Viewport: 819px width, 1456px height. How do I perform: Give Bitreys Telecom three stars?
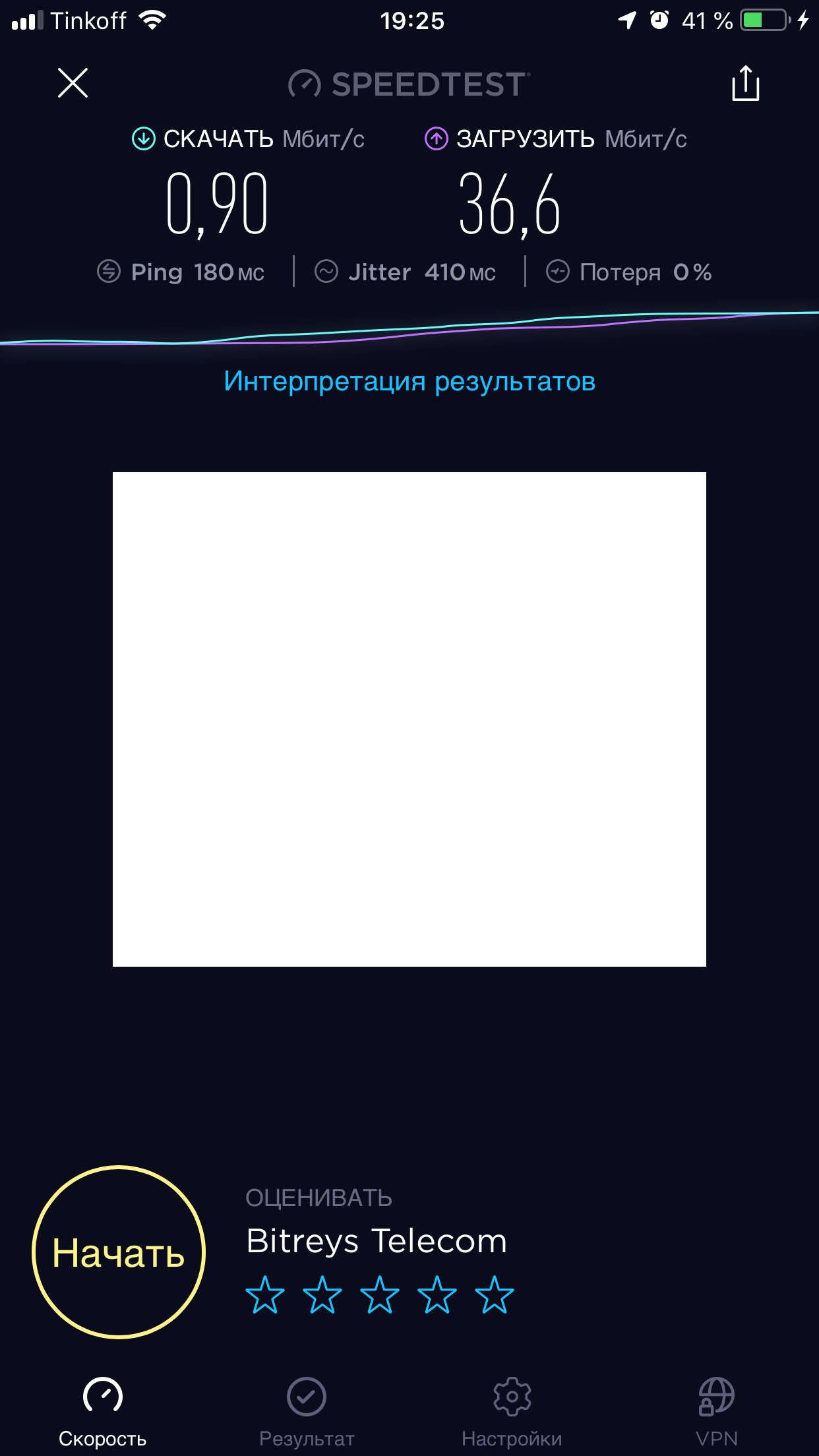click(x=380, y=1294)
